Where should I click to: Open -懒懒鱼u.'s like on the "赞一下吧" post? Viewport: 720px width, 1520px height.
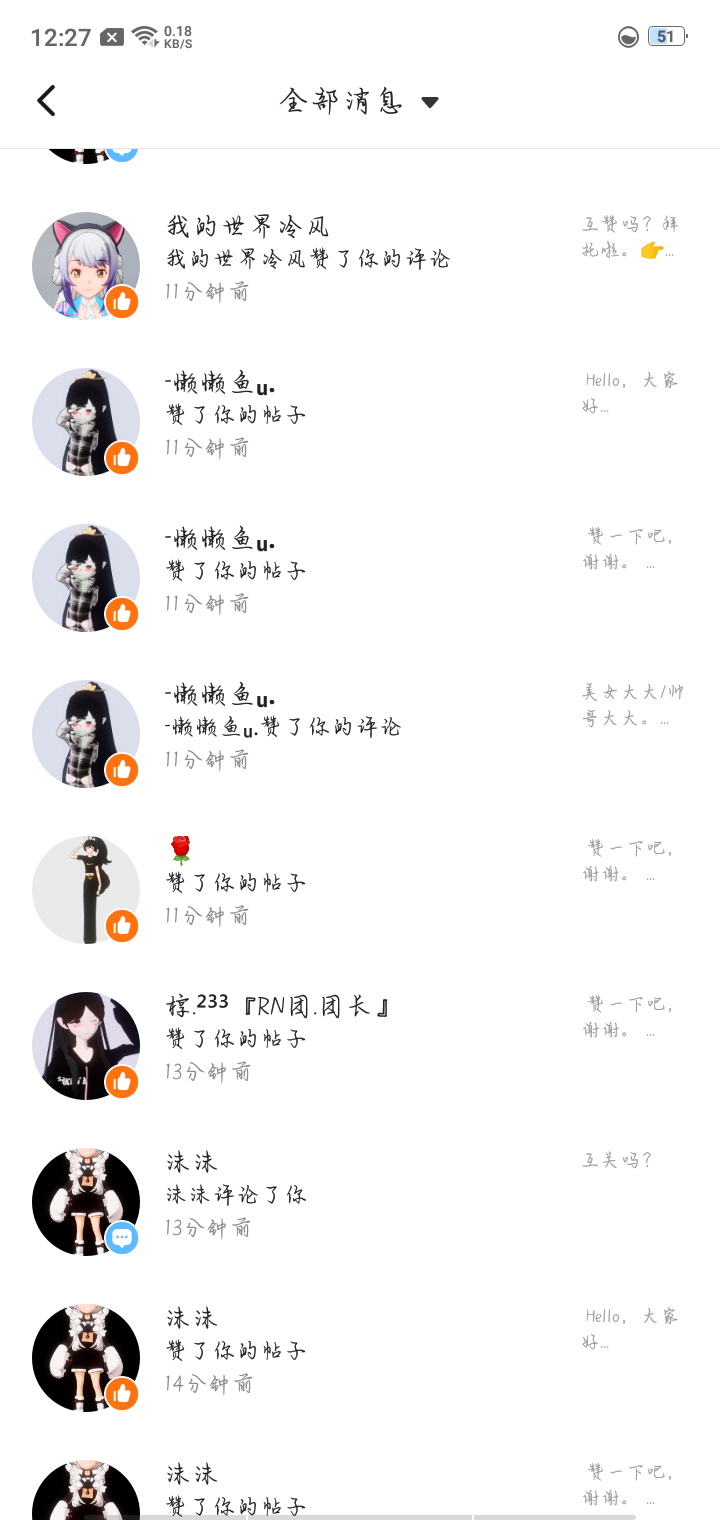360,572
